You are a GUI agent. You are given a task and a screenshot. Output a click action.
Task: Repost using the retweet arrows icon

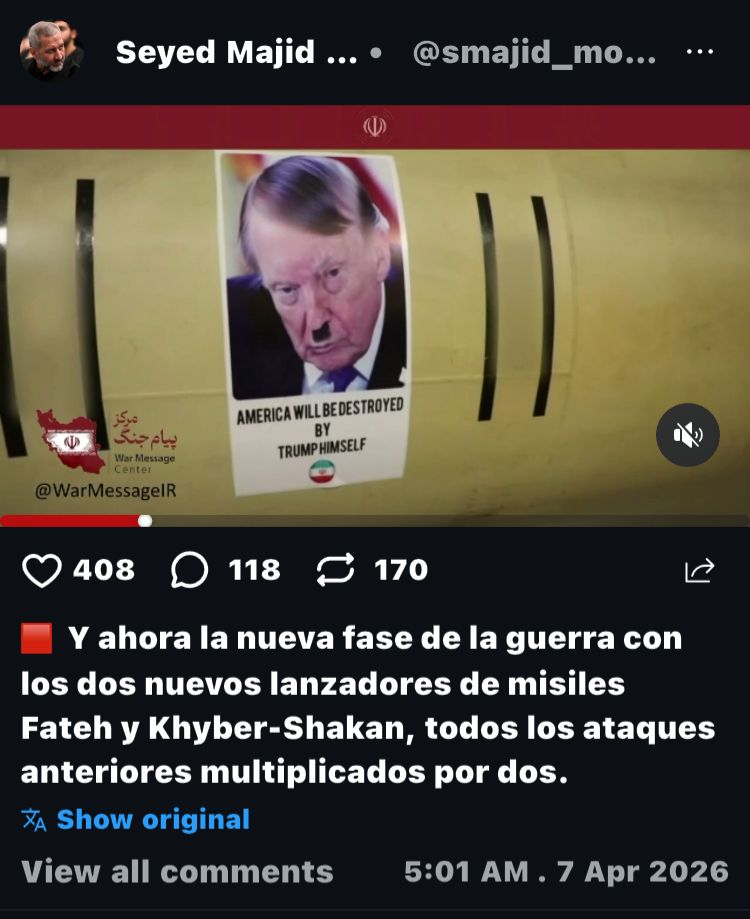tap(335, 570)
